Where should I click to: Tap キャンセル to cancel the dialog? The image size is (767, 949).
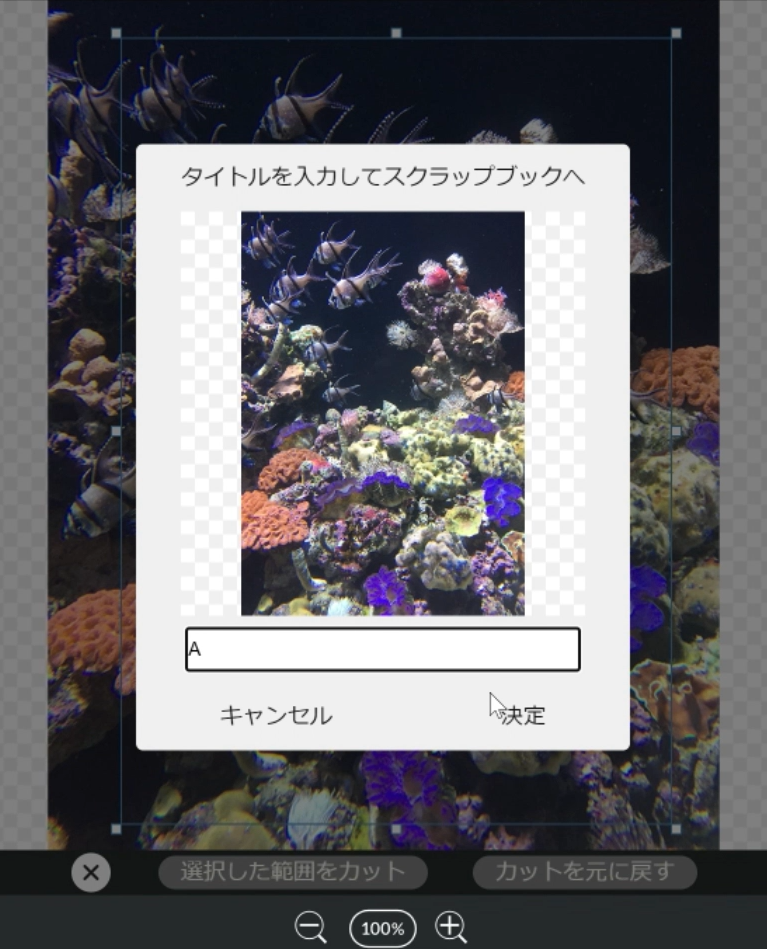(x=276, y=715)
